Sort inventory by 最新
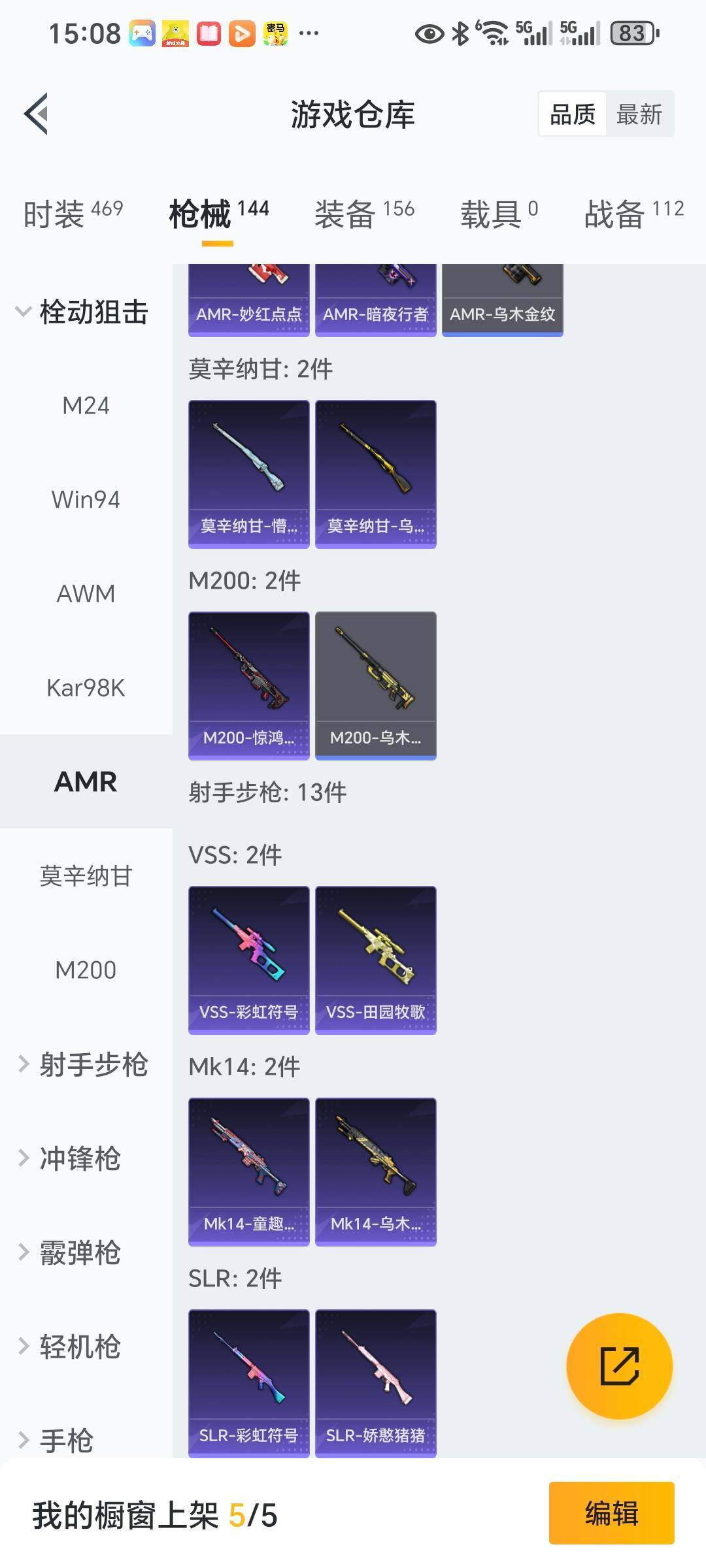 639,114
